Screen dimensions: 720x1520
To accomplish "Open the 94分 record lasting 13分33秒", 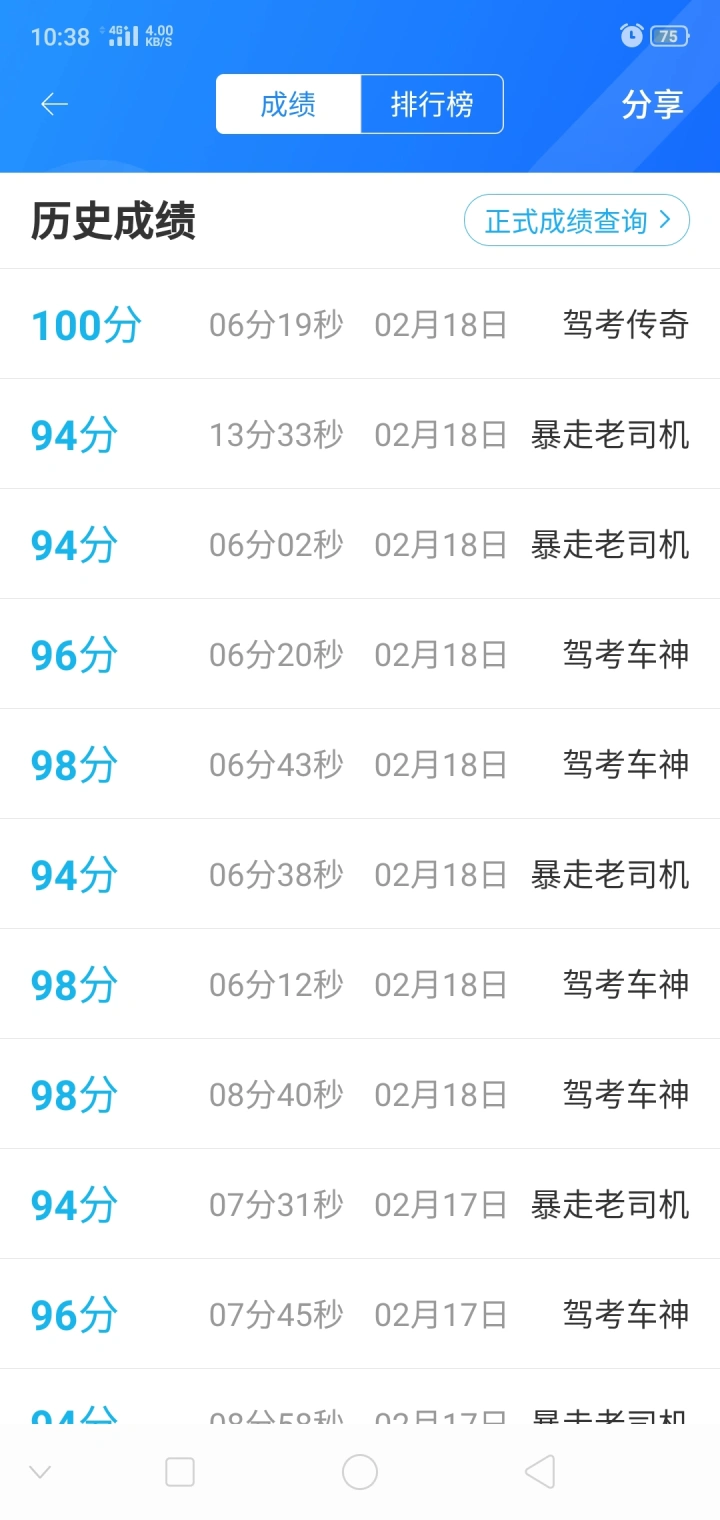I will pos(360,434).
